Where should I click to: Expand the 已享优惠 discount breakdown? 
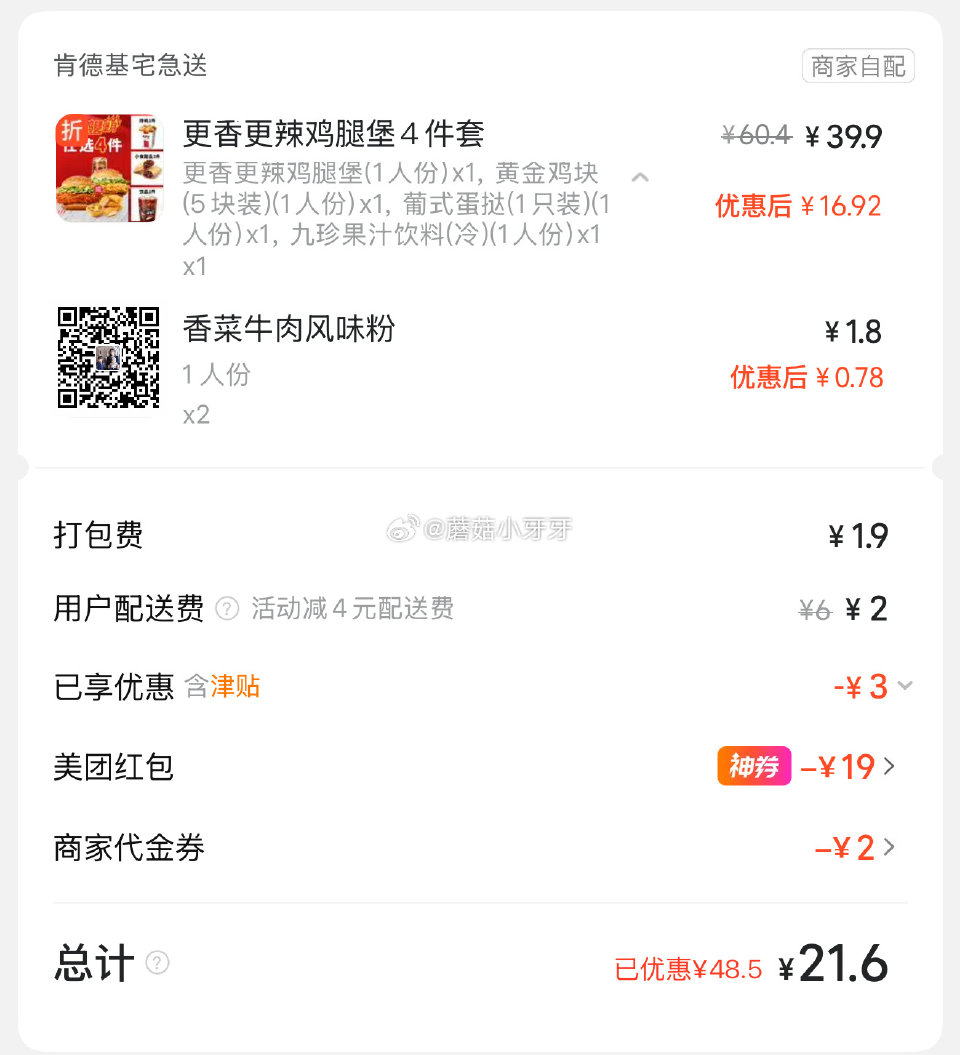[905, 686]
